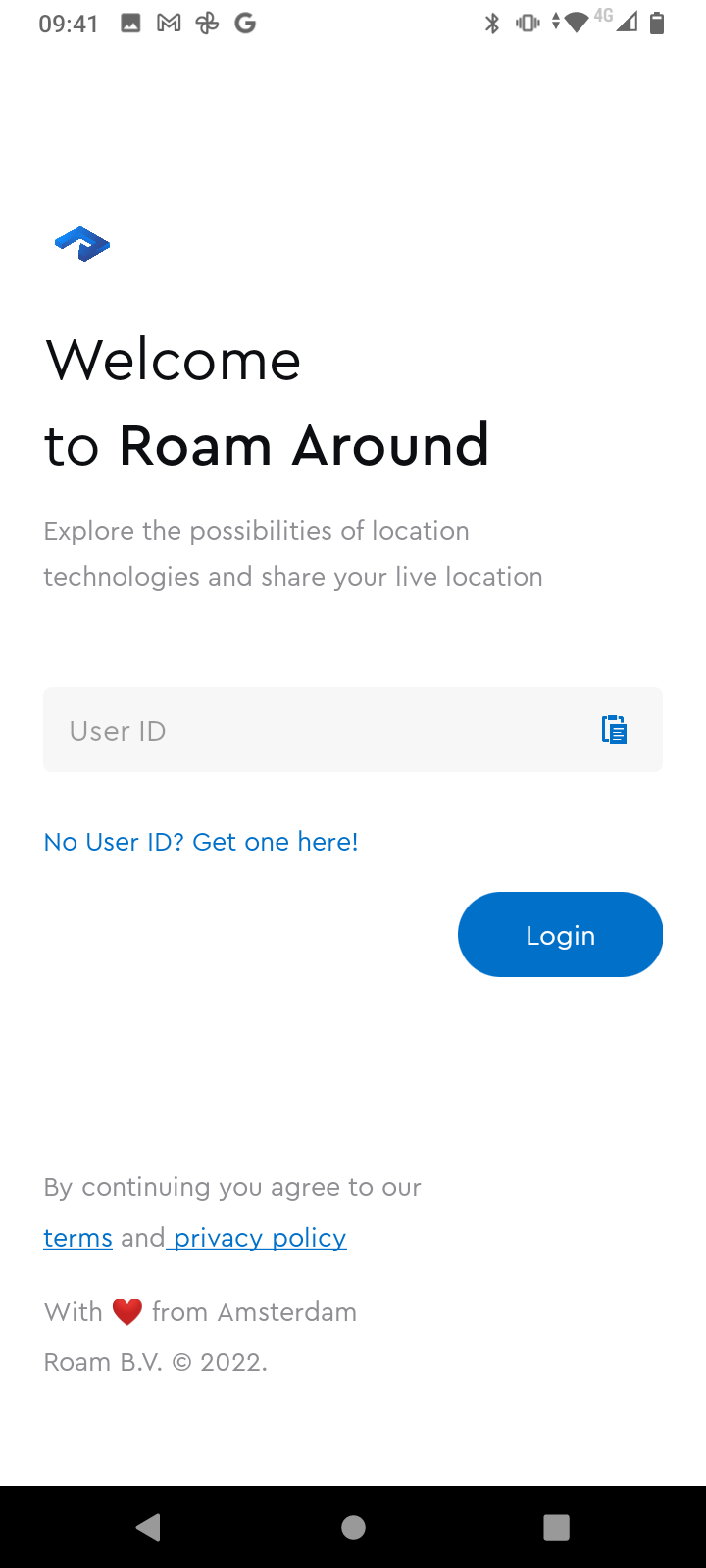The width and height of the screenshot is (706, 1568).
Task: Tap the system home button
Action: 353,1527
